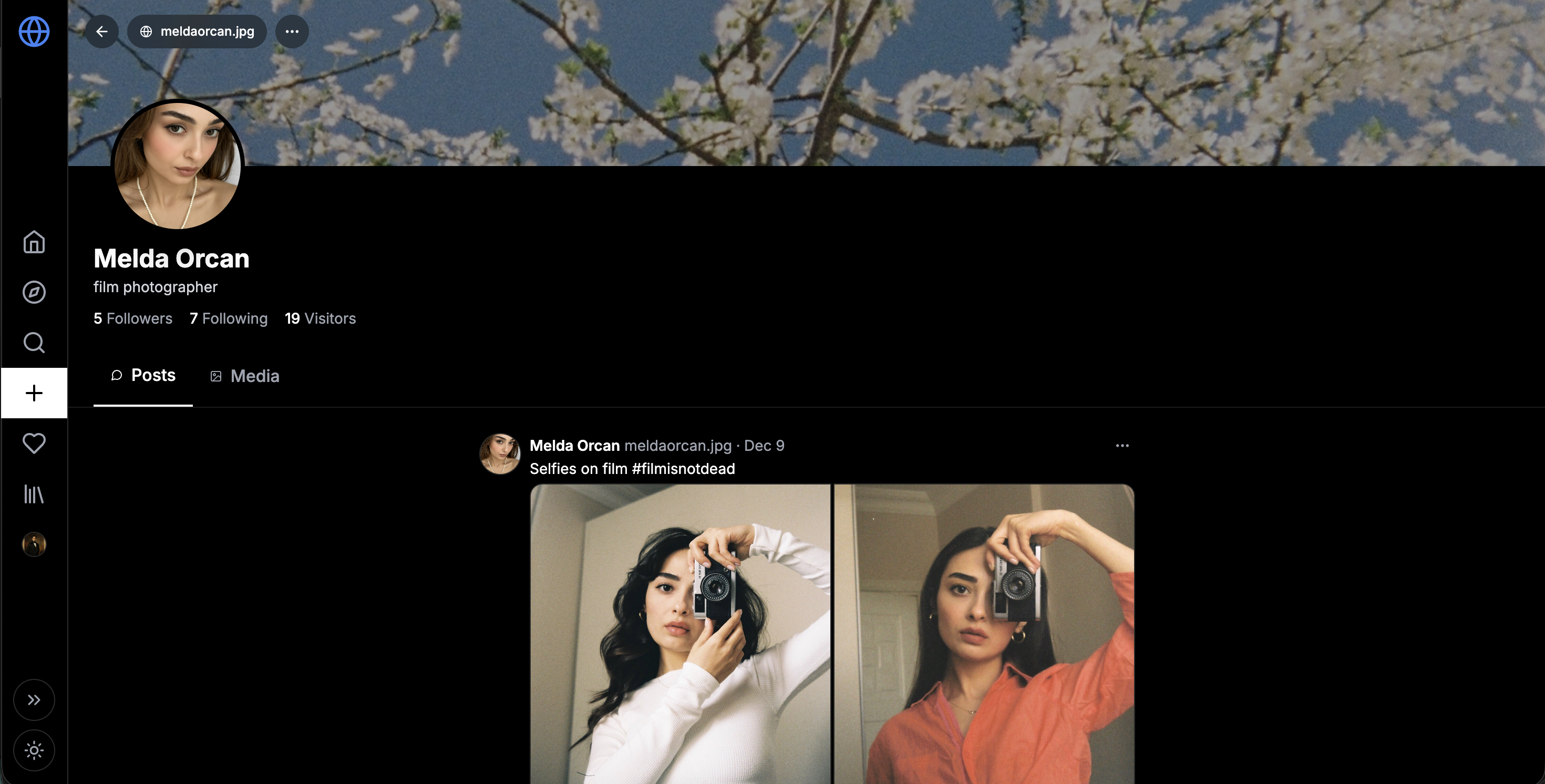The image size is (1545, 784).
Task: Switch to the Media tab
Action: [245, 376]
